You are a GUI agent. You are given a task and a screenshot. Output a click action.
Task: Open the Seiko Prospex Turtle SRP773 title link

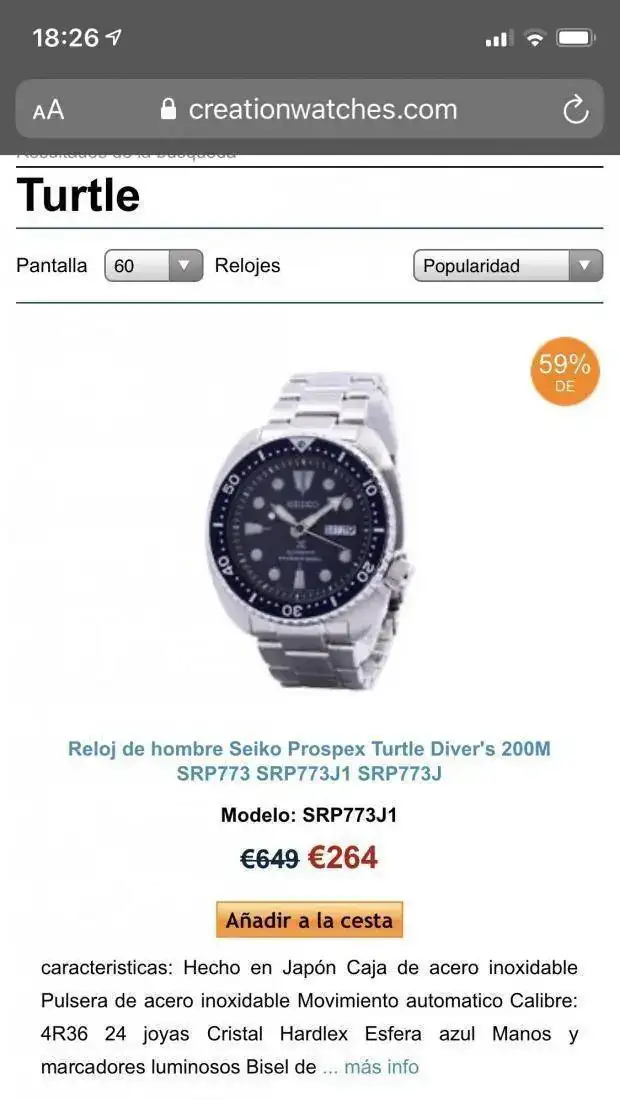coord(309,761)
